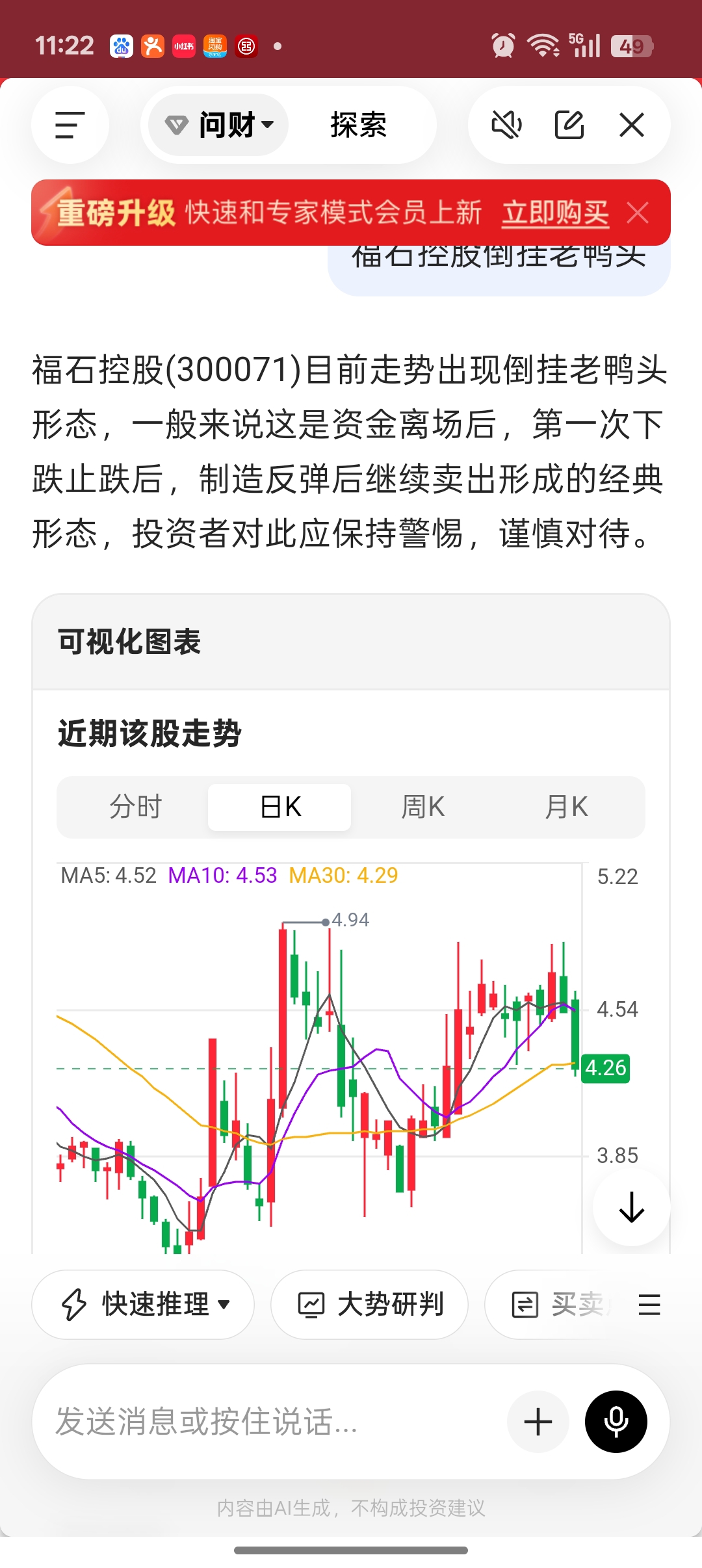
Task: Tap the 大势研判 chip
Action: 369,1304
